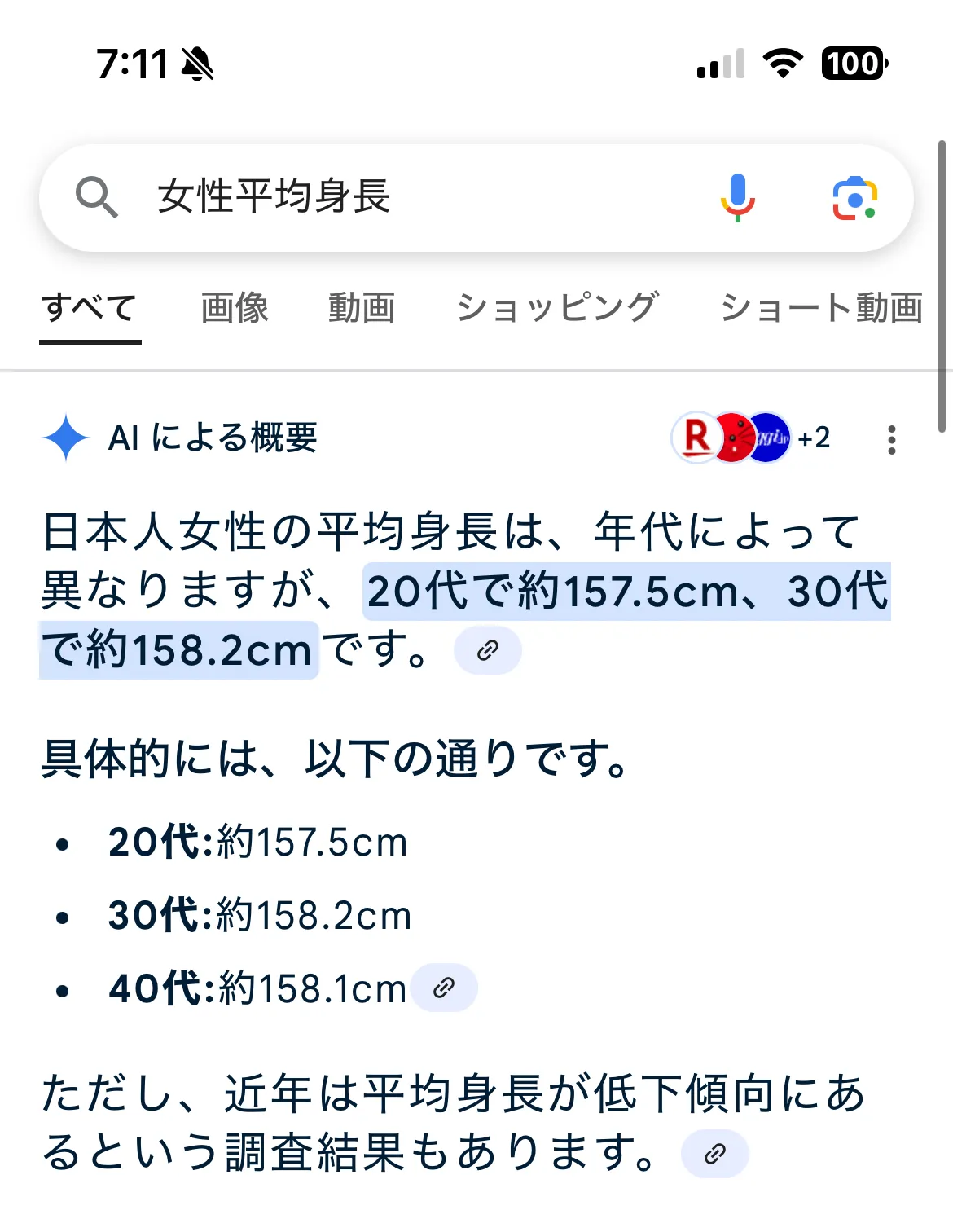953x1232 pixels.
Task: Open the ショッピング tab
Action: (557, 309)
